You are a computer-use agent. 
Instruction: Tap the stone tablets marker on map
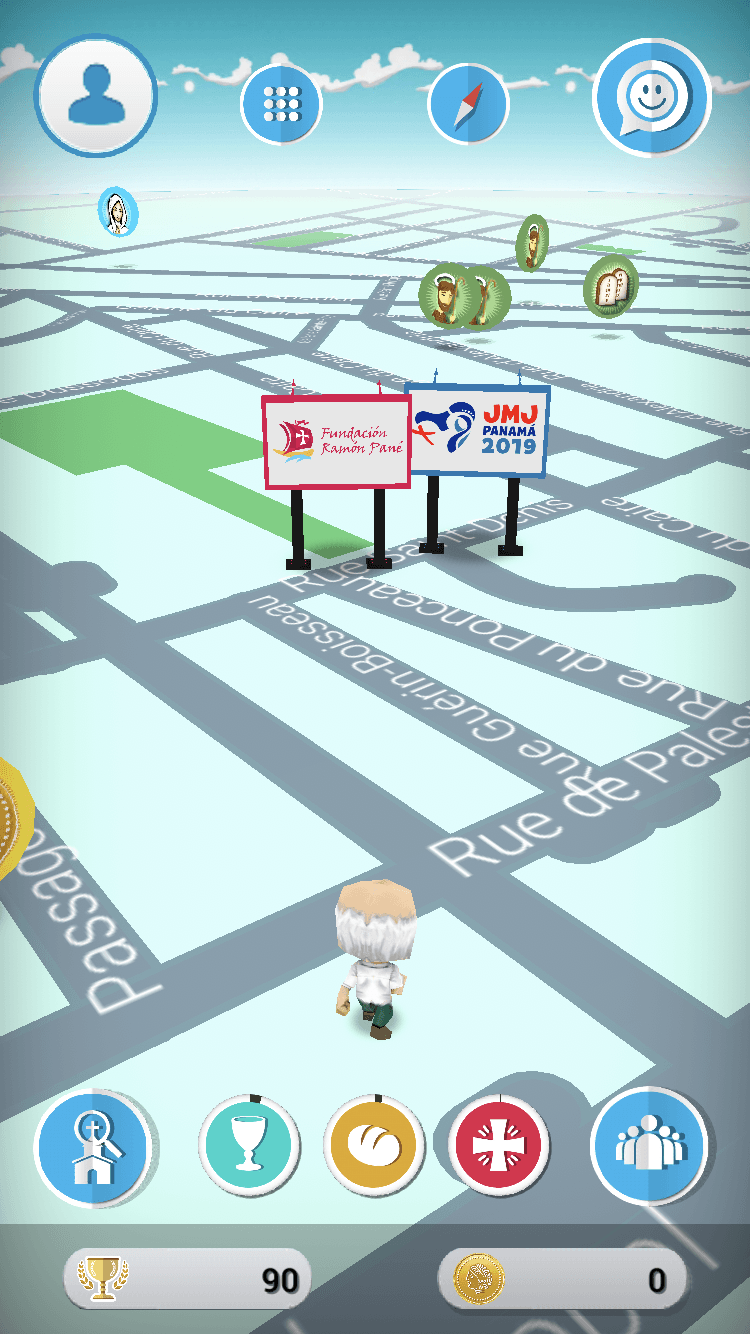click(610, 286)
